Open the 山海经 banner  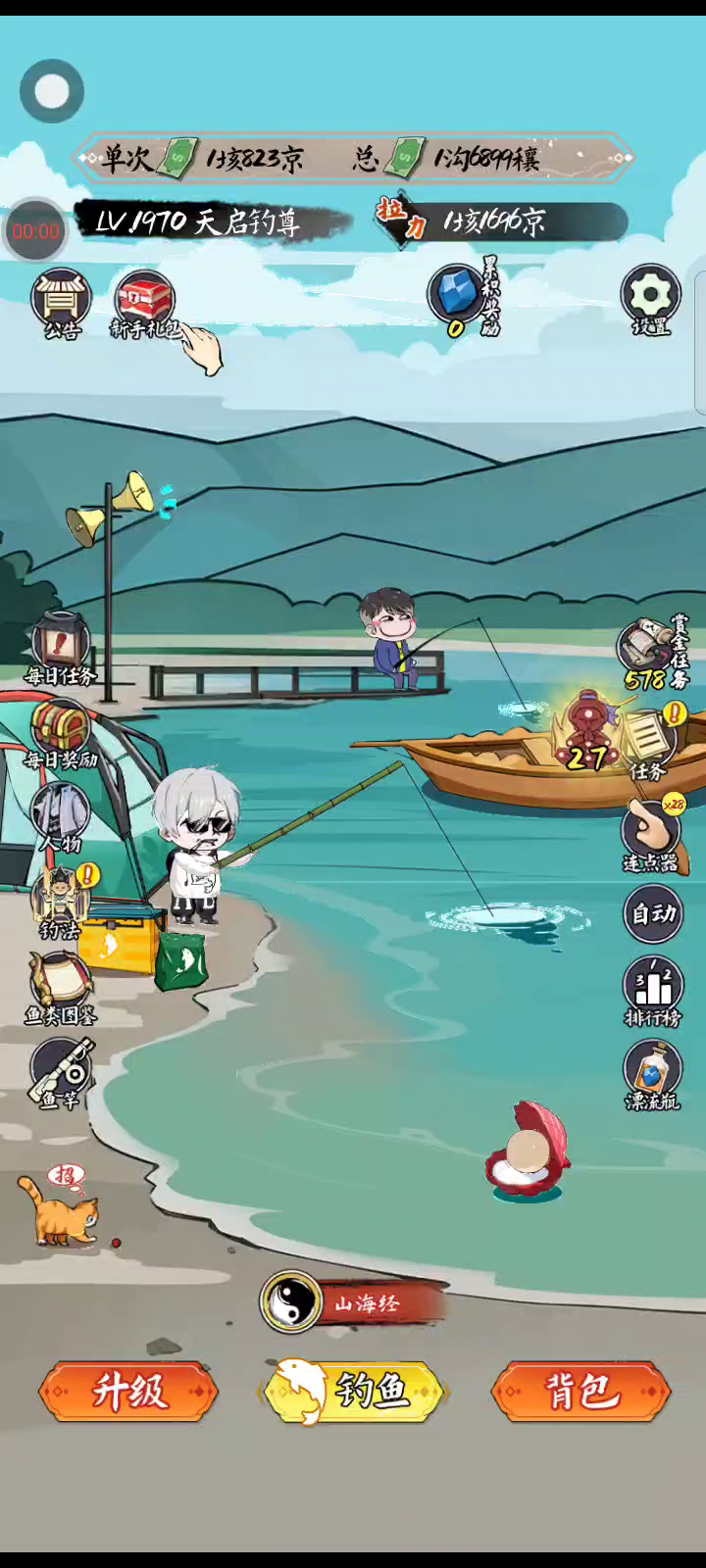(354, 1303)
